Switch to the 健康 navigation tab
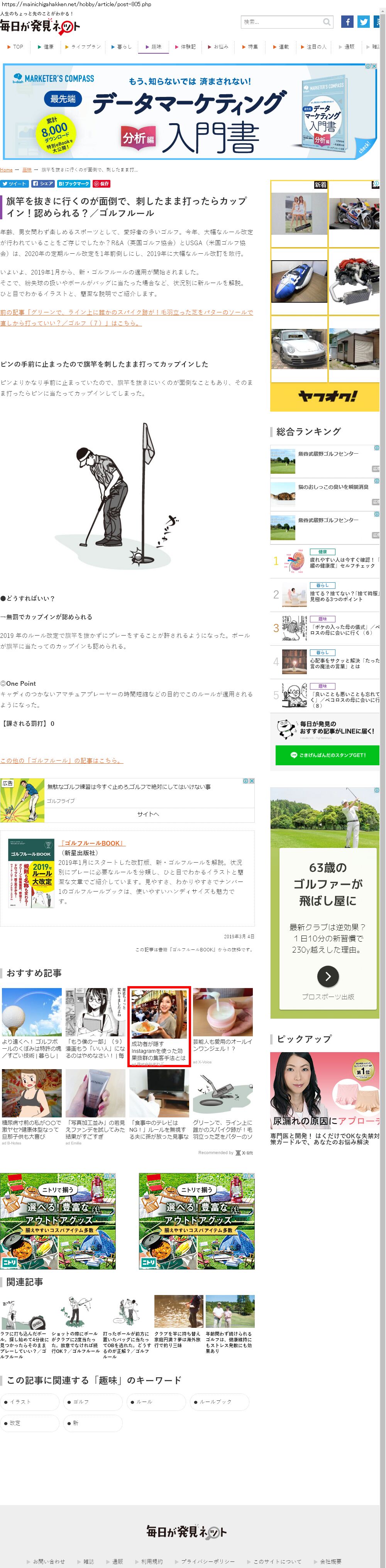This screenshot has width=386, height=1568. point(46,47)
